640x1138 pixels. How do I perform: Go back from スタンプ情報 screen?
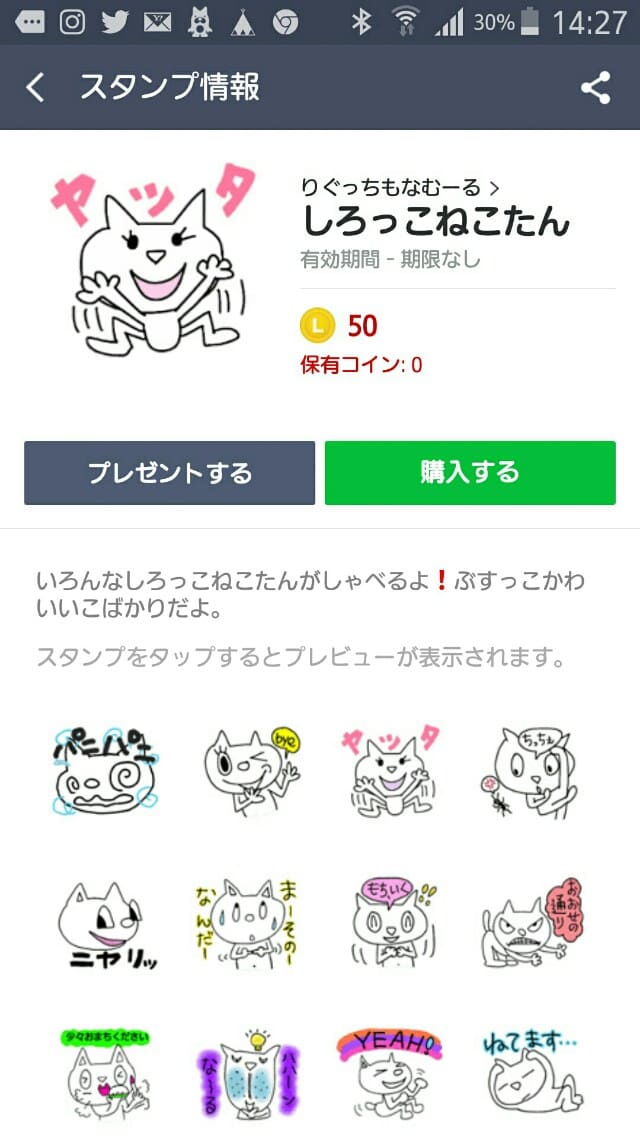[x=36, y=88]
